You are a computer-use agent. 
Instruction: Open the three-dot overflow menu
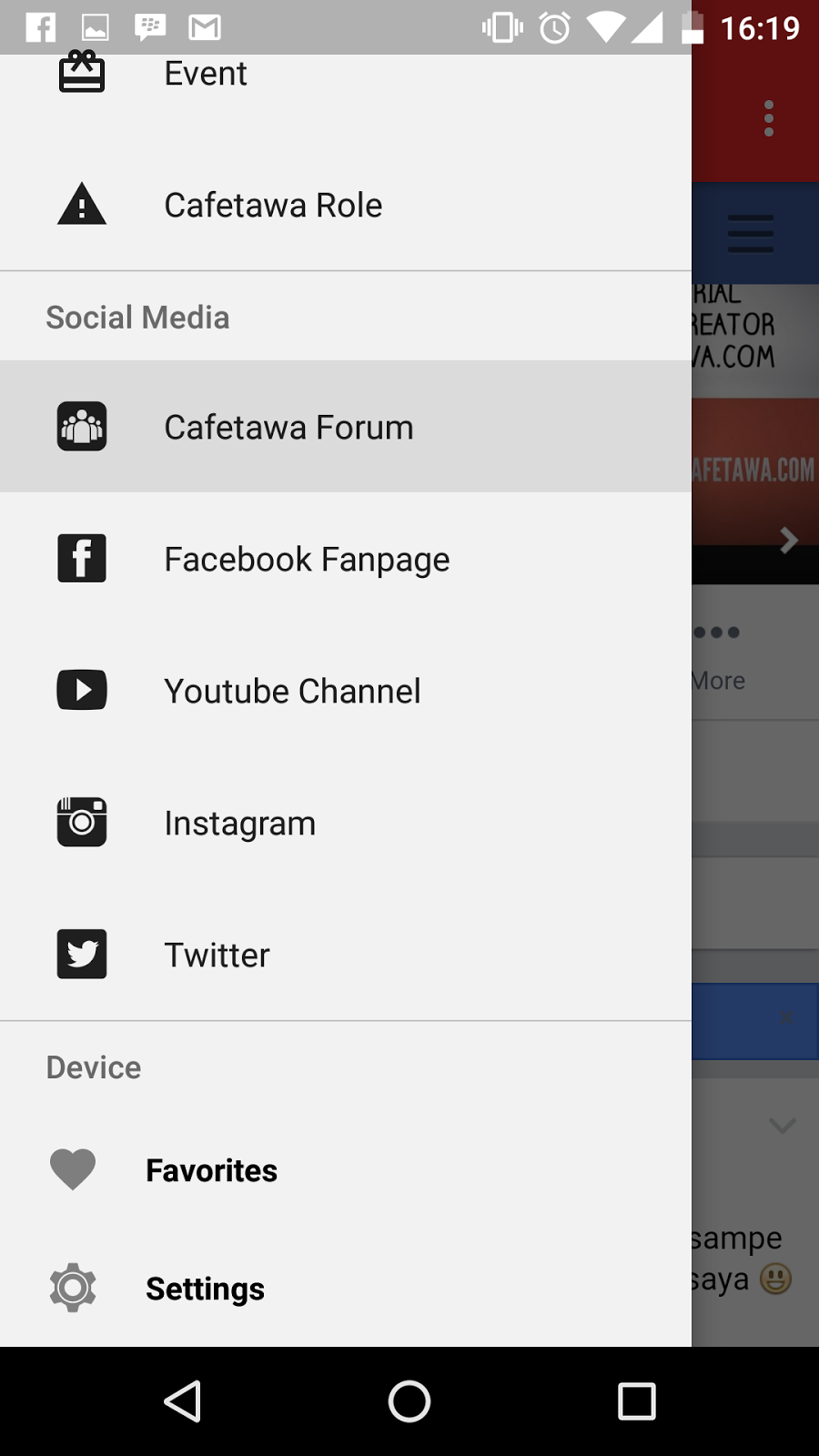pos(768,117)
